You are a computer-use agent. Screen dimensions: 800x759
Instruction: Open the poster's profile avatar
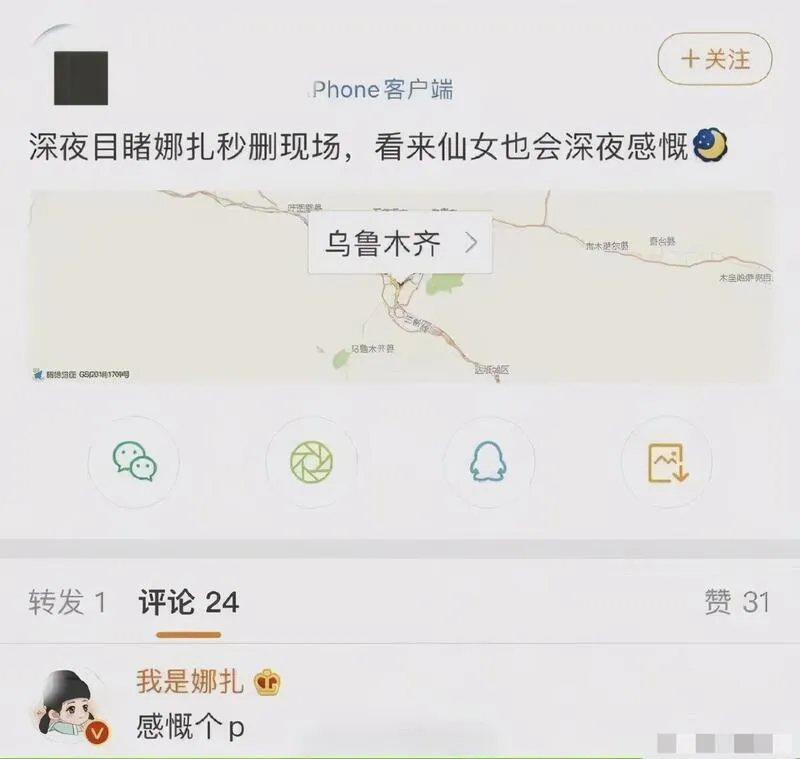(x=81, y=78)
